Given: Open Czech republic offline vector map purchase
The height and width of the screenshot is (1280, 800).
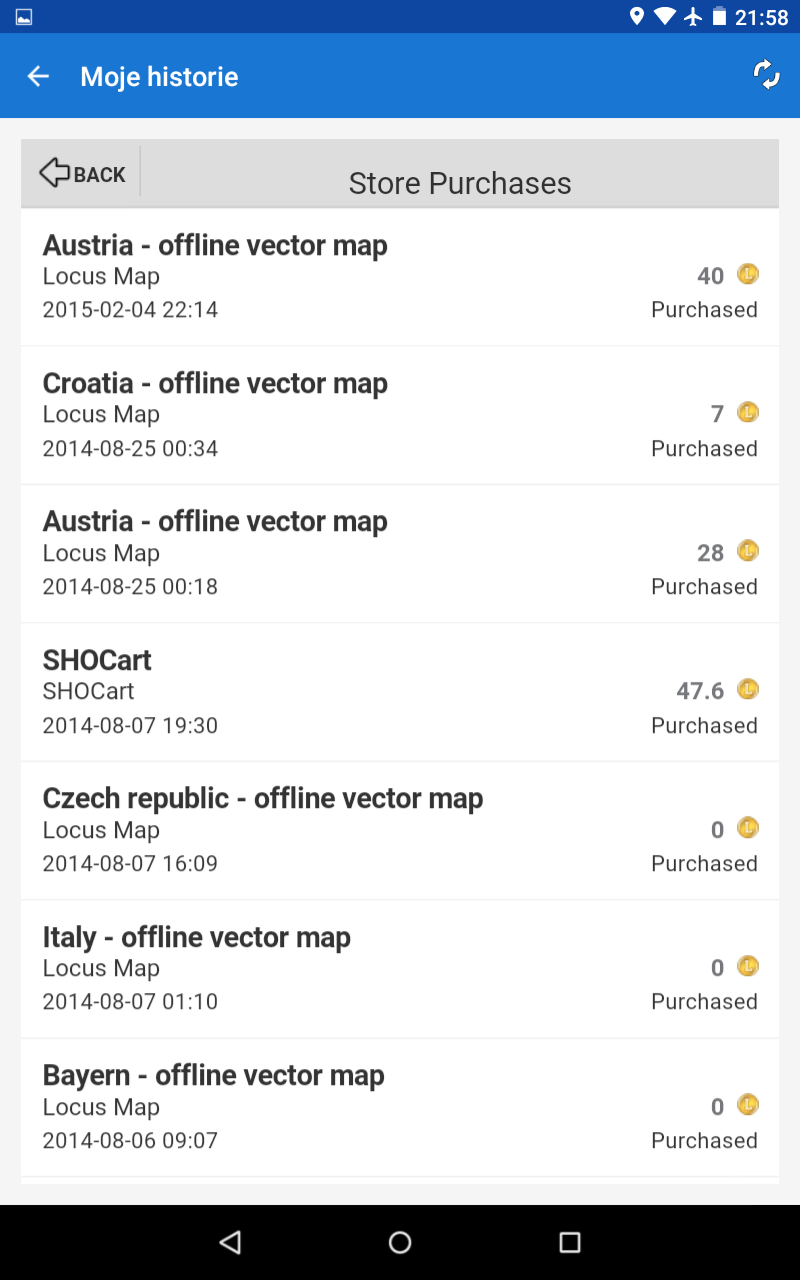Looking at the screenshot, I should [x=400, y=830].
